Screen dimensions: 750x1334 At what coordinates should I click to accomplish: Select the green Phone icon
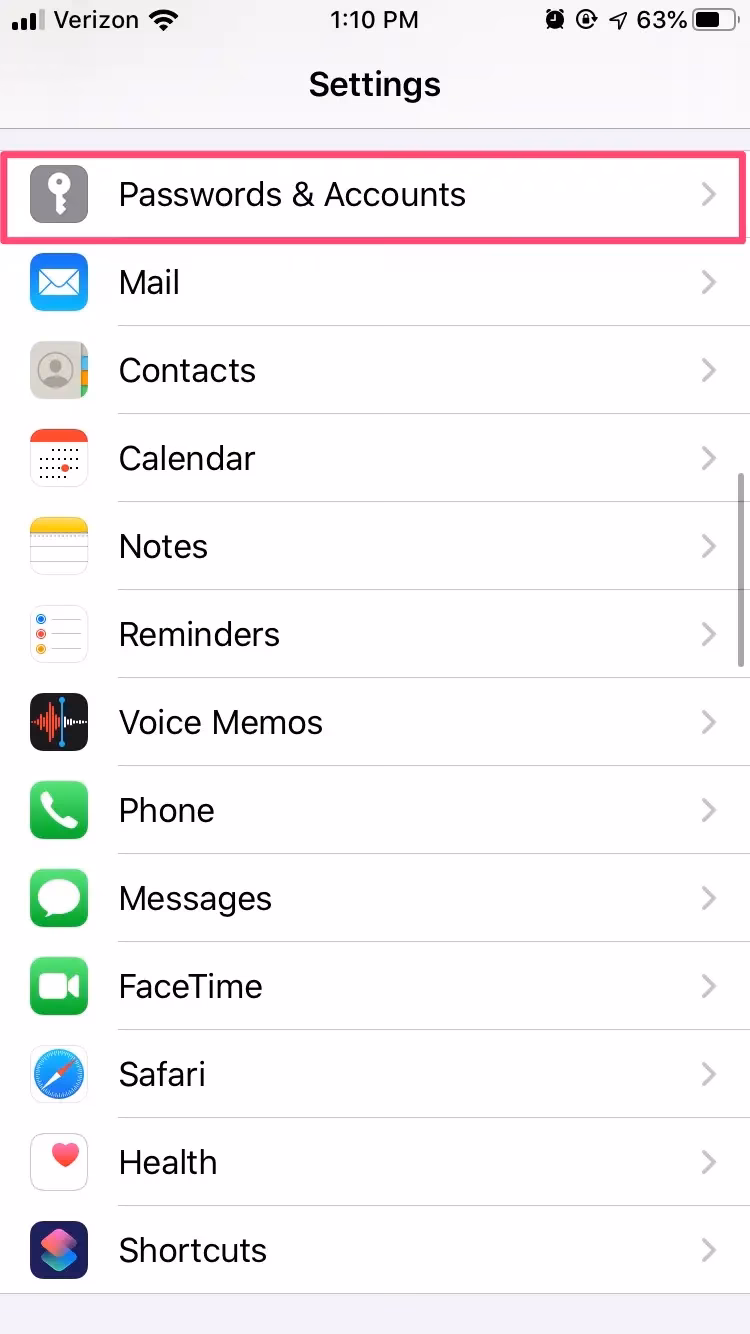tap(58, 810)
